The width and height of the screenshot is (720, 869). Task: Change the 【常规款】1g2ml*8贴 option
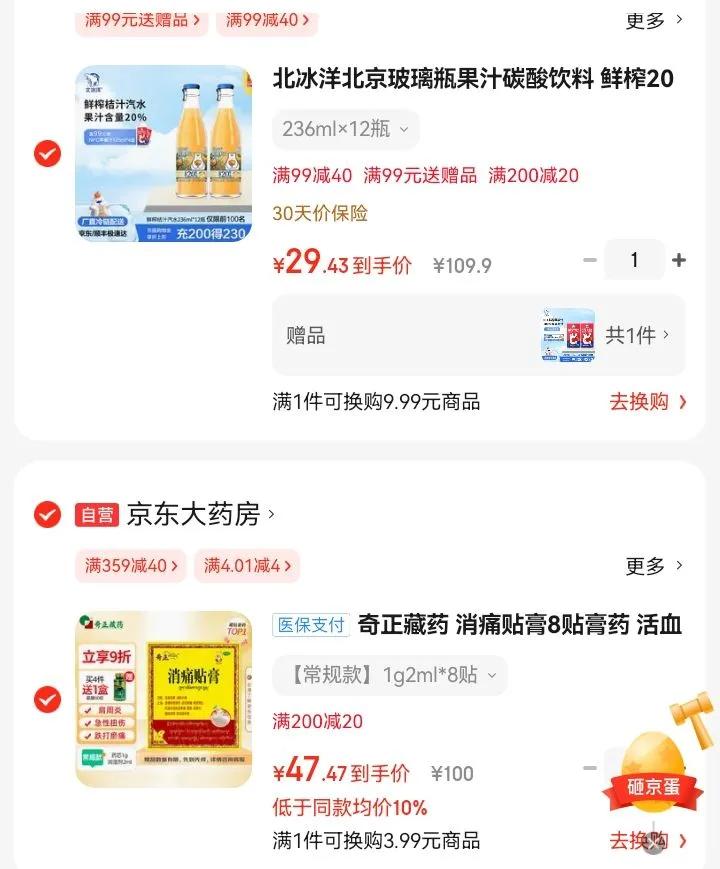[390, 675]
